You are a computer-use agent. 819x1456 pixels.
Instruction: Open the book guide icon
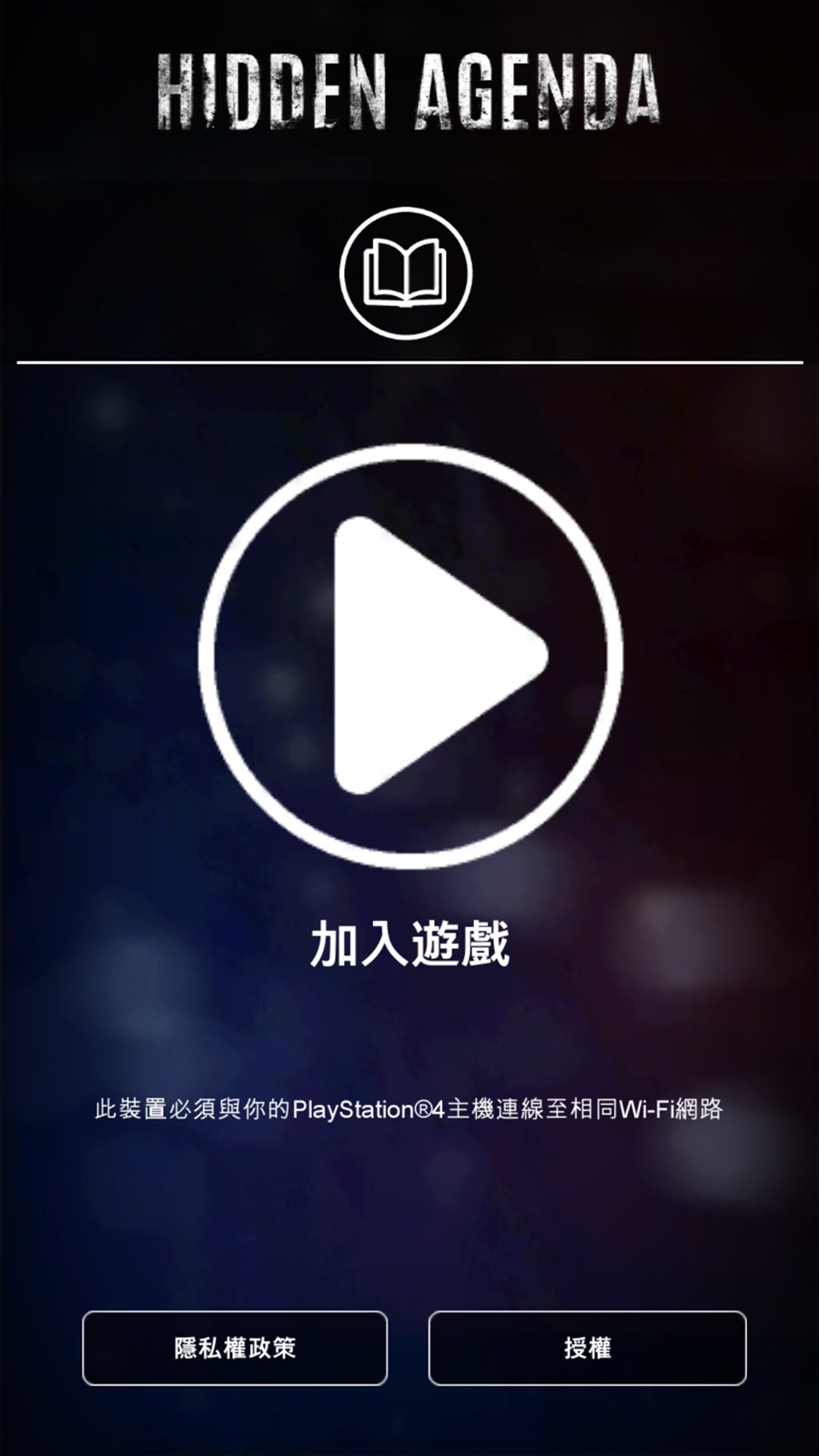406,273
